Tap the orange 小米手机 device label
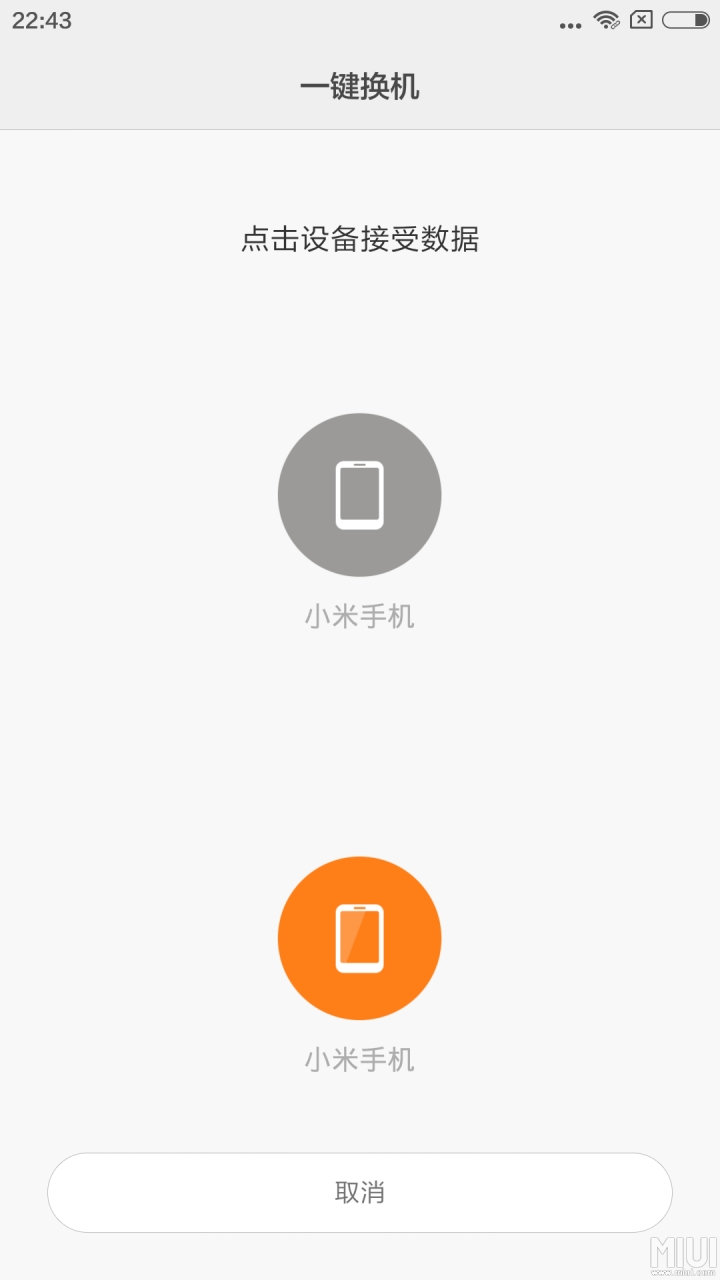The width and height of the screenshot is (720, 1280). [x=359, y=1060]
